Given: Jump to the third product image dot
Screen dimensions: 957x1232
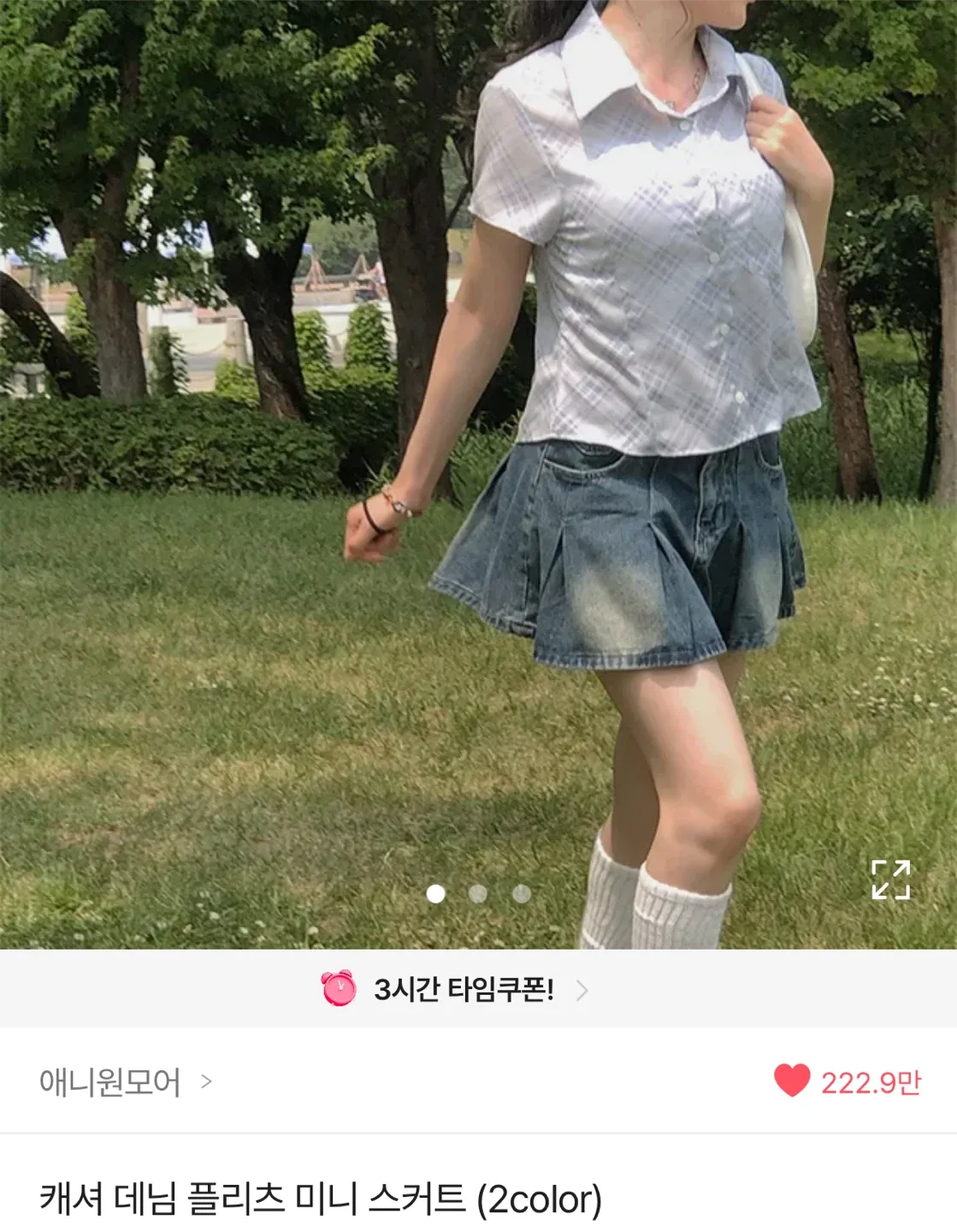Looking at the screenshot, I should [522, 894].
